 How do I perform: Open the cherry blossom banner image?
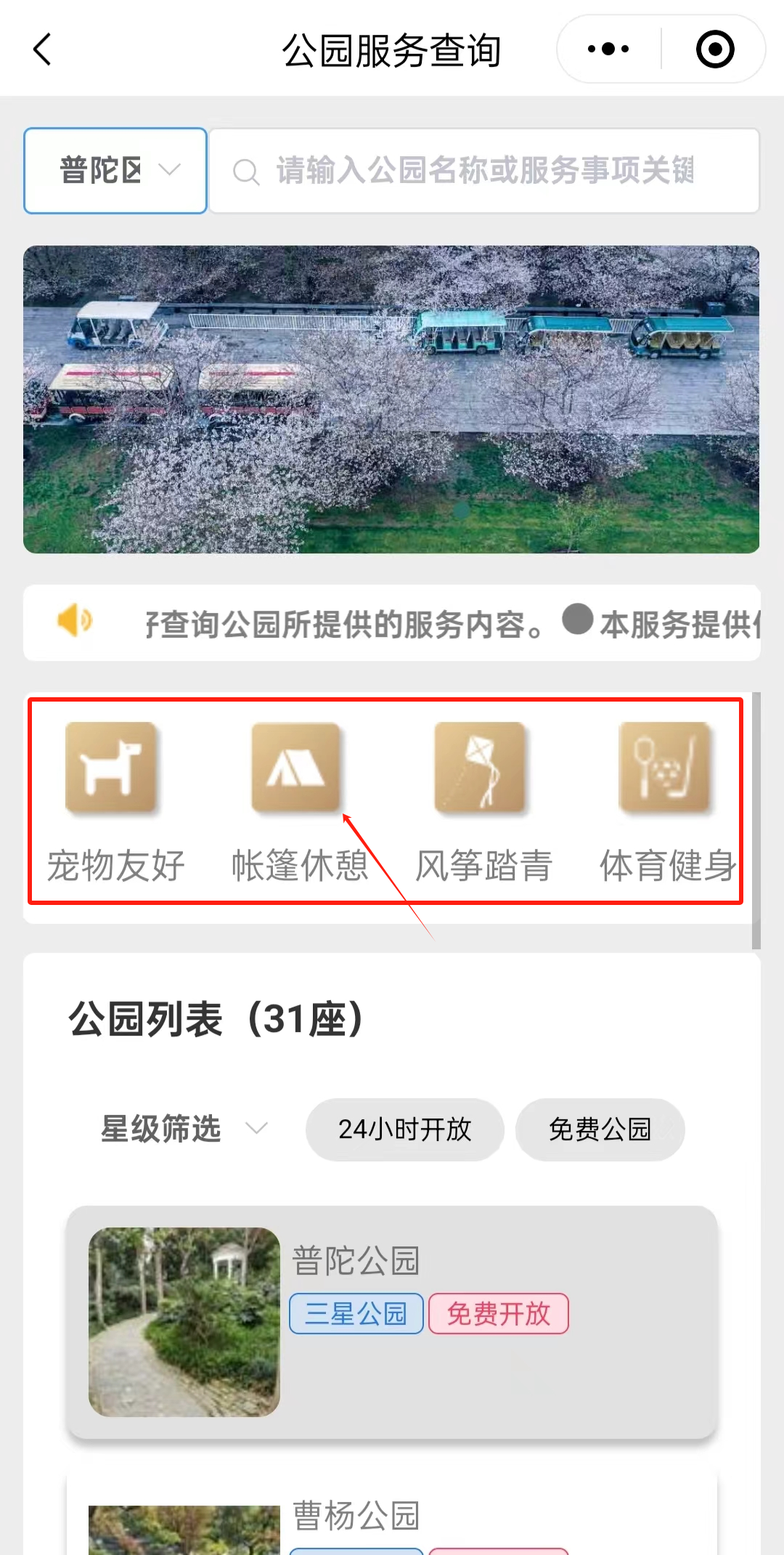(391, 399)
